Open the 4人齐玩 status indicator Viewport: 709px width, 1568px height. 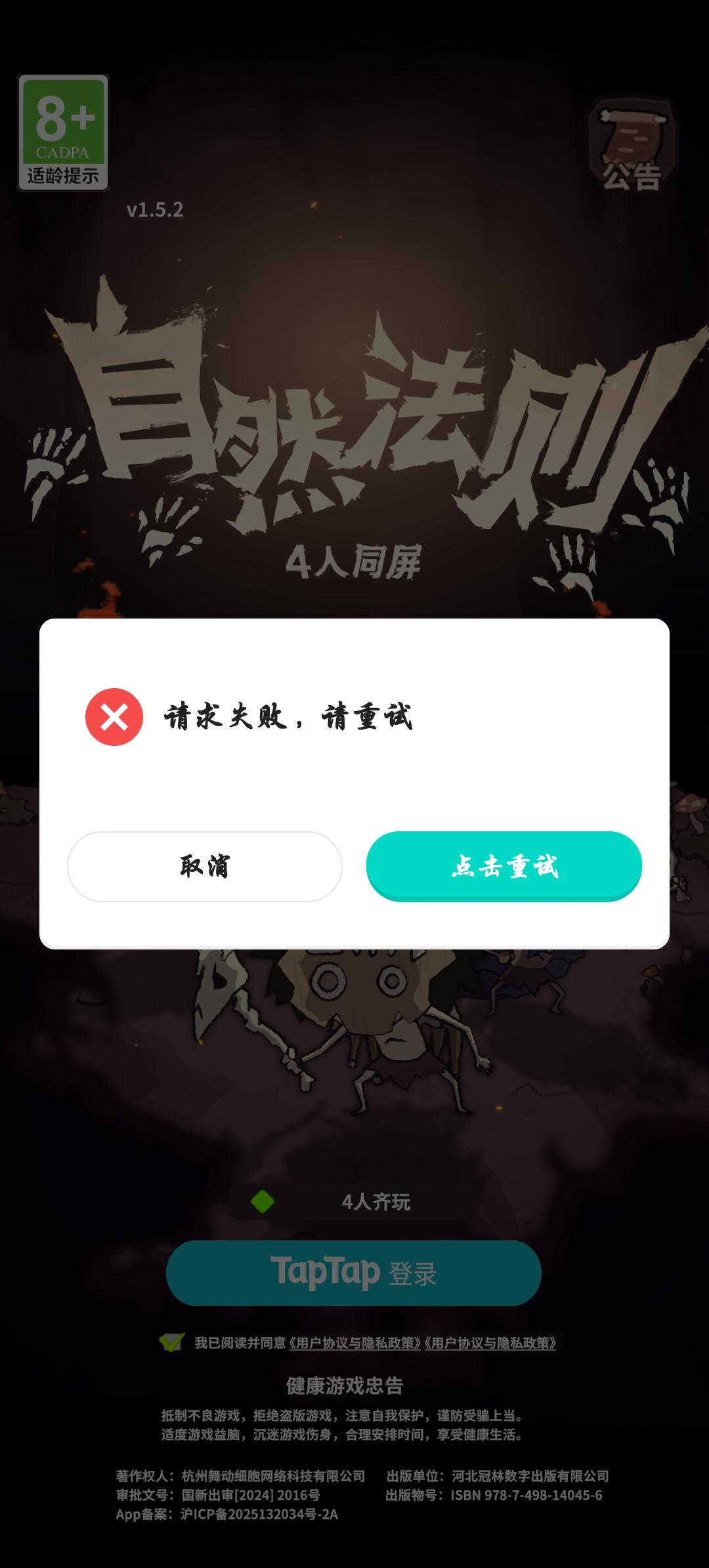click(x=376, y=1202)
